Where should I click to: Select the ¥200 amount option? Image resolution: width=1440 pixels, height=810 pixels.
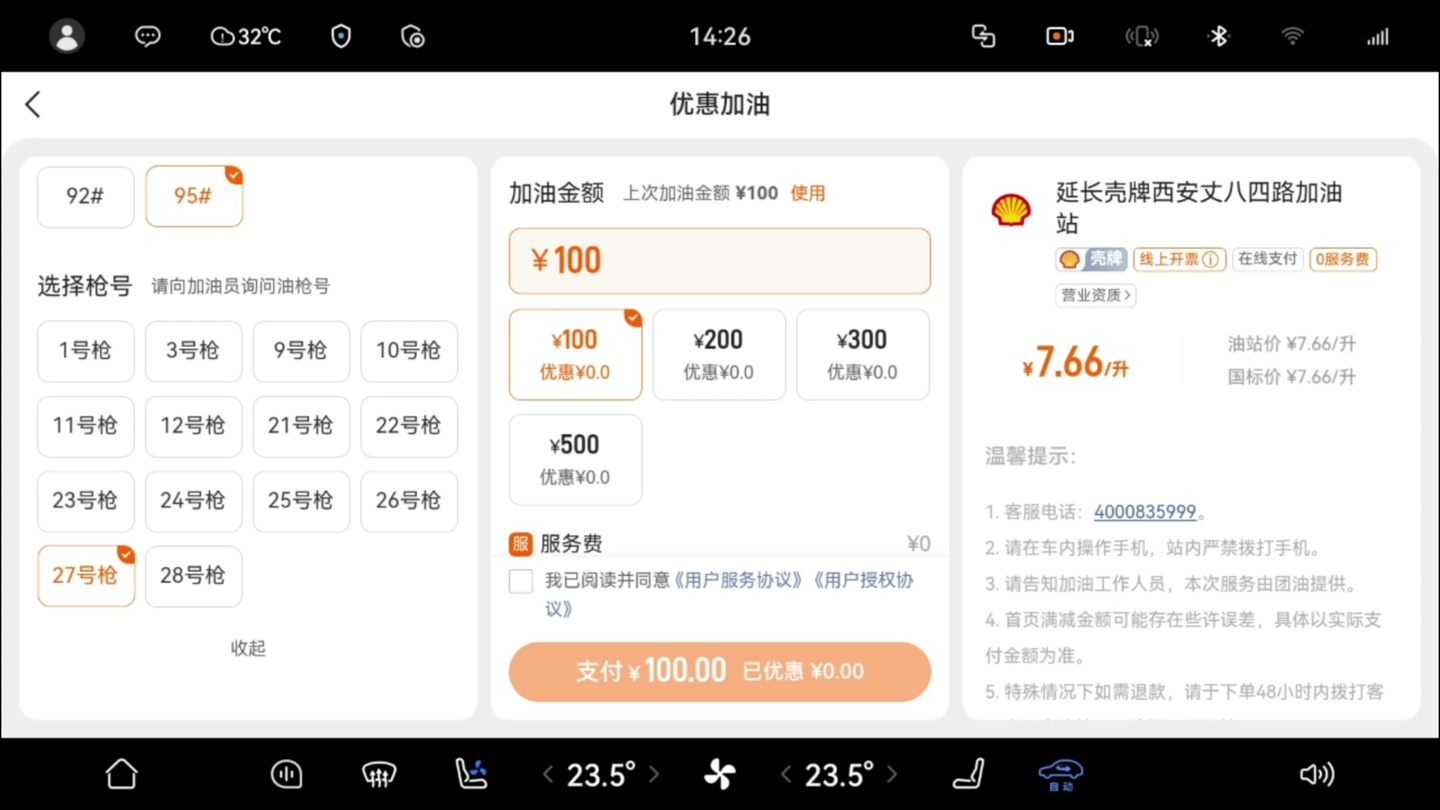tap(719, 354)
